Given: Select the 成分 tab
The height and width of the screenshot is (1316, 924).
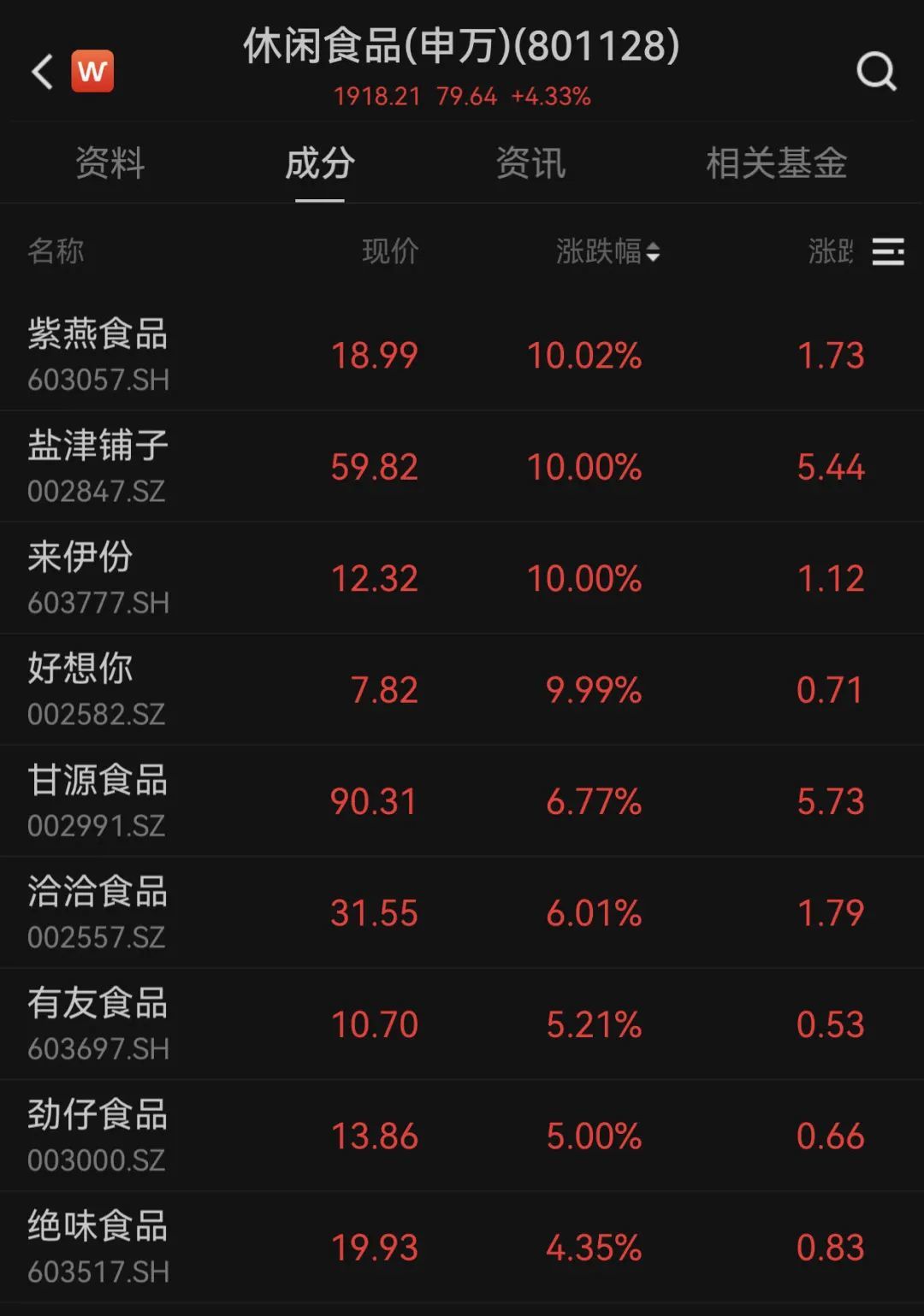Looking at the screenshot, I should (320, 163).
